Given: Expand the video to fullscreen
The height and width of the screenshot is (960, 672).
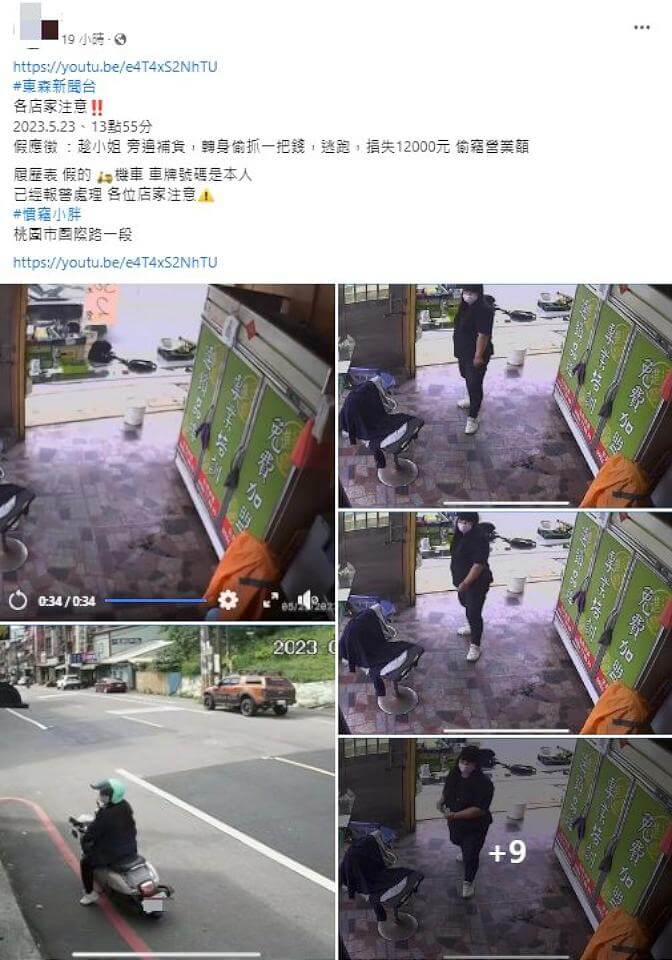Looking at the screenshot, I should 271,600.
